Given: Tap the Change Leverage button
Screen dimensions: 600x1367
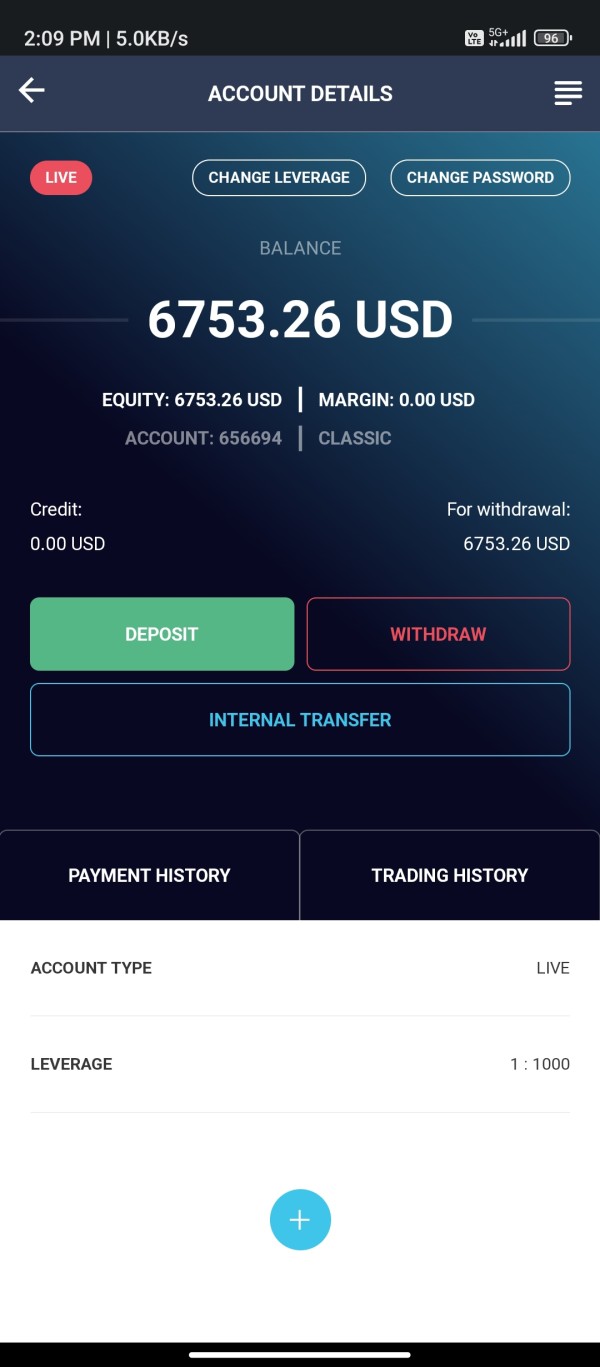Looking at the screenshot, I should [279, 178].
